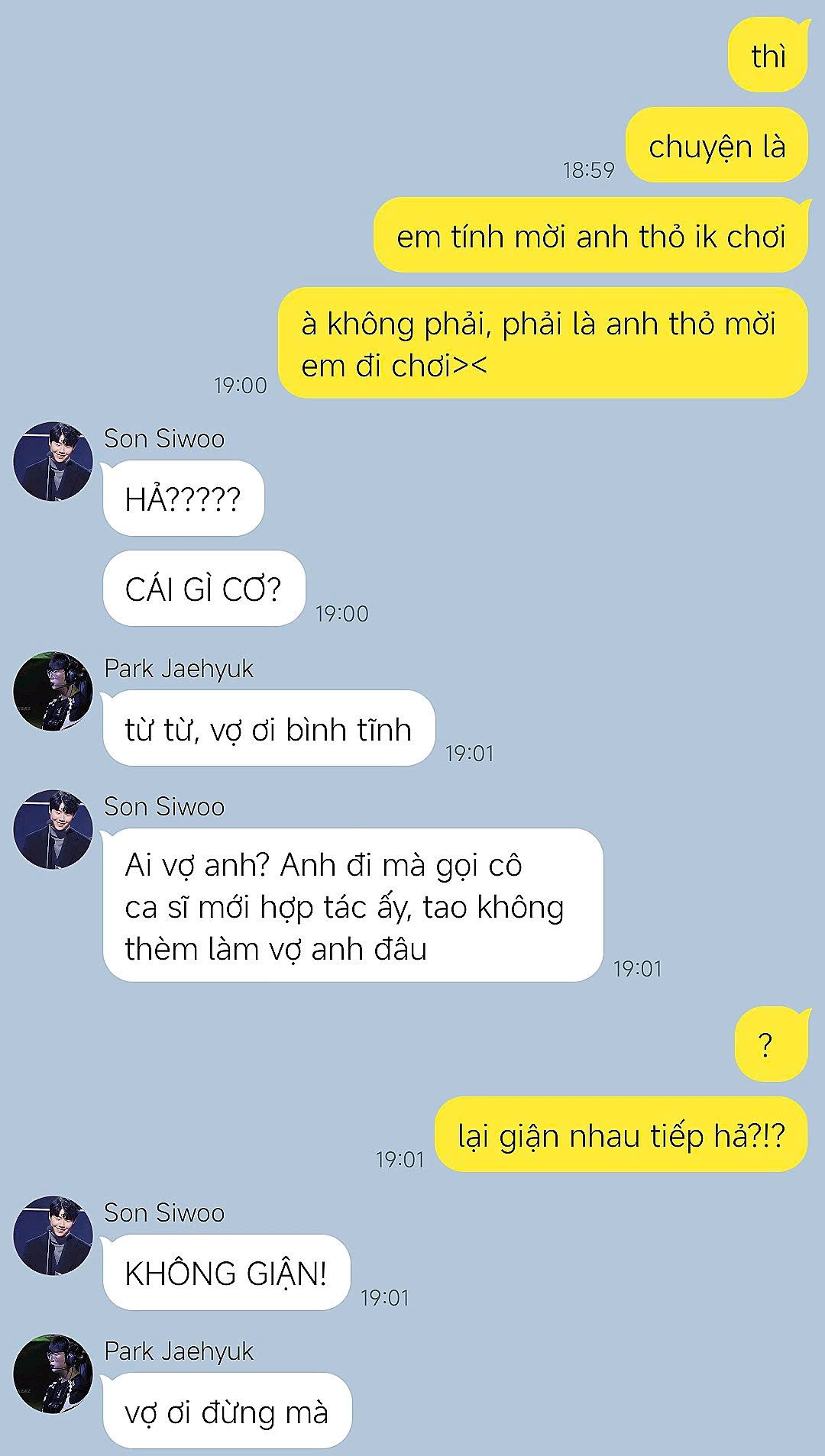Tap Son Siwoo's avatar beside "Ai vợ anh?" message
This screenshot has width=825, height=1456.
coord(53,829)
